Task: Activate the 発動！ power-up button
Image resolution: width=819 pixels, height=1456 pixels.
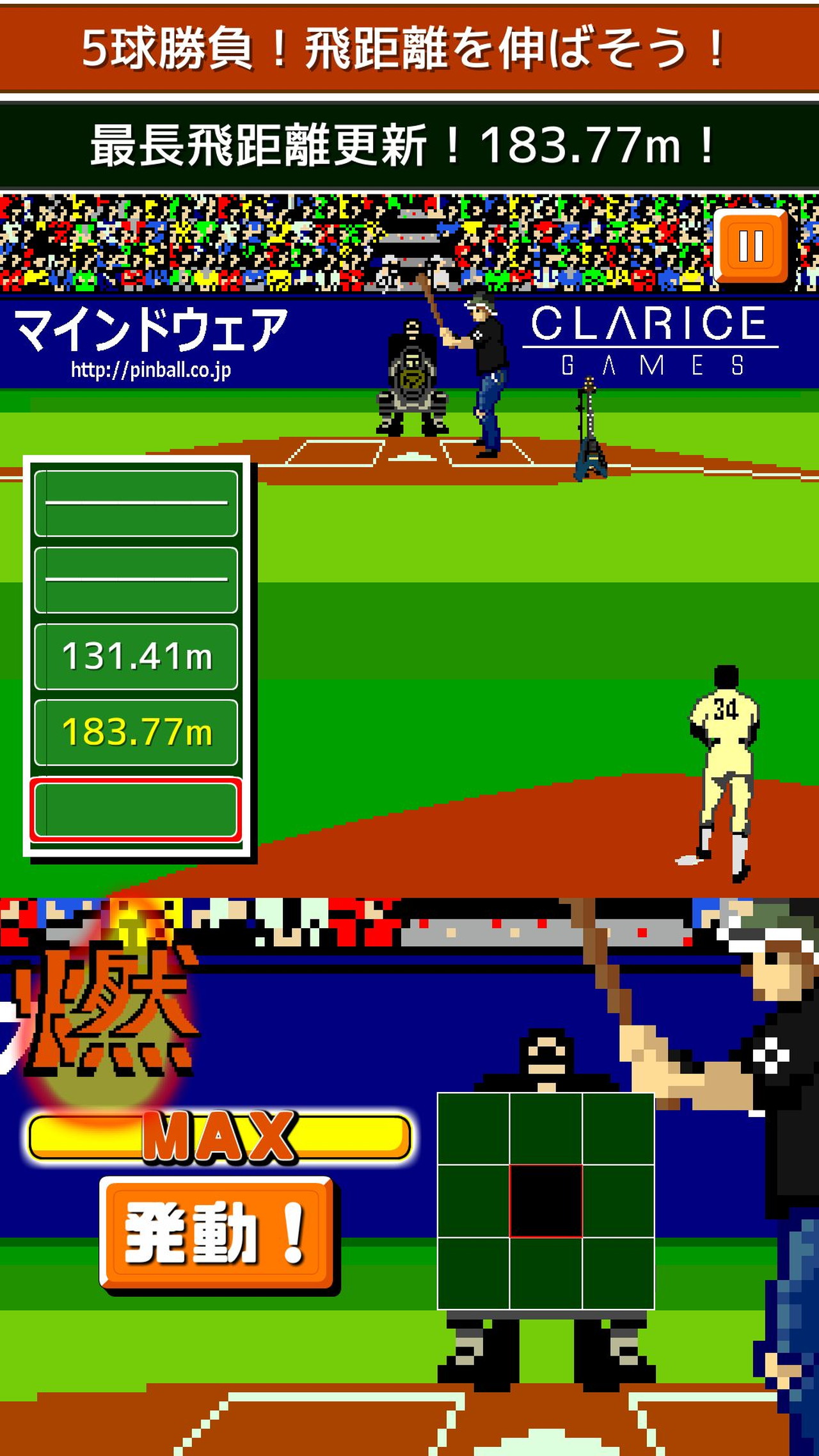Action: (218, 1232)
